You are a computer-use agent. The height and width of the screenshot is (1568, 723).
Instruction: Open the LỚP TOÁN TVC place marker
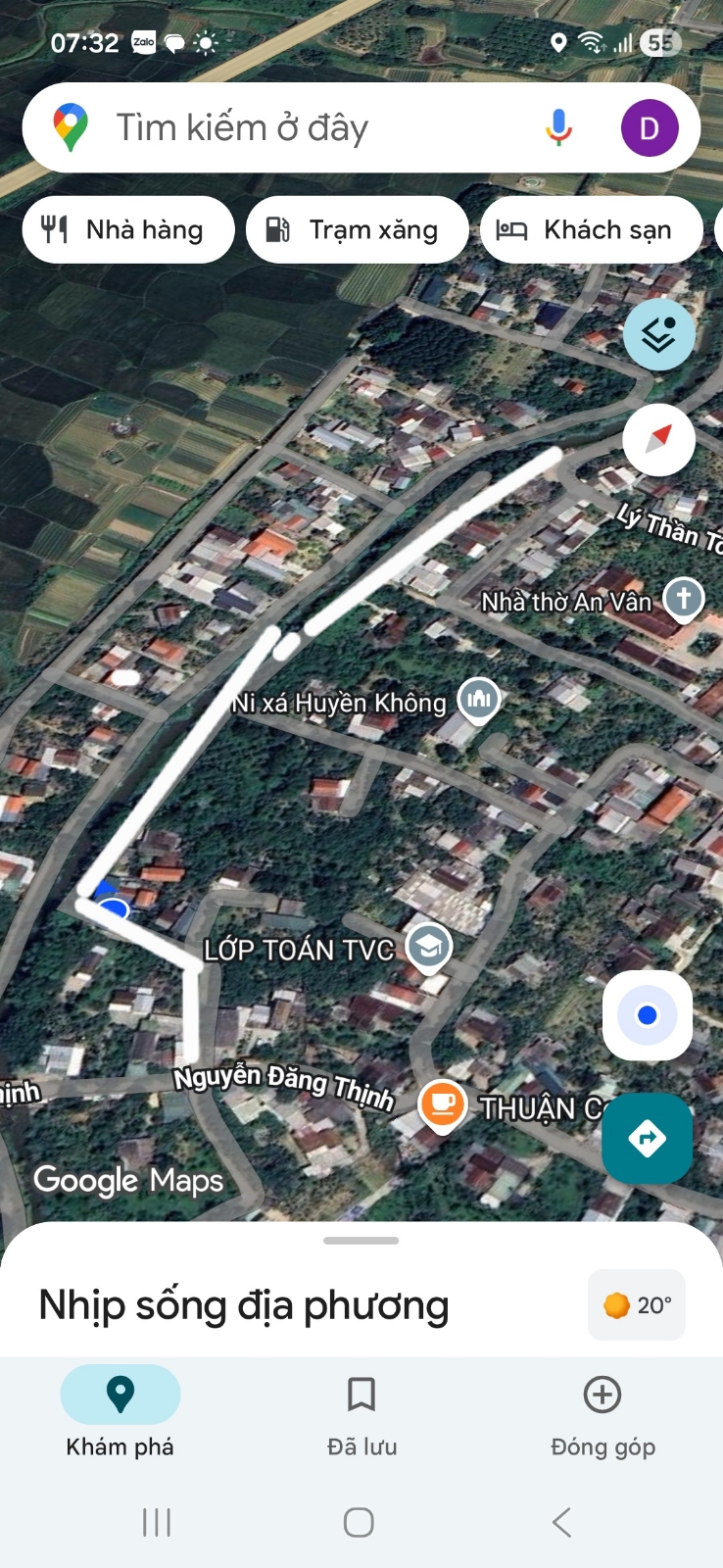coord(429,947)
